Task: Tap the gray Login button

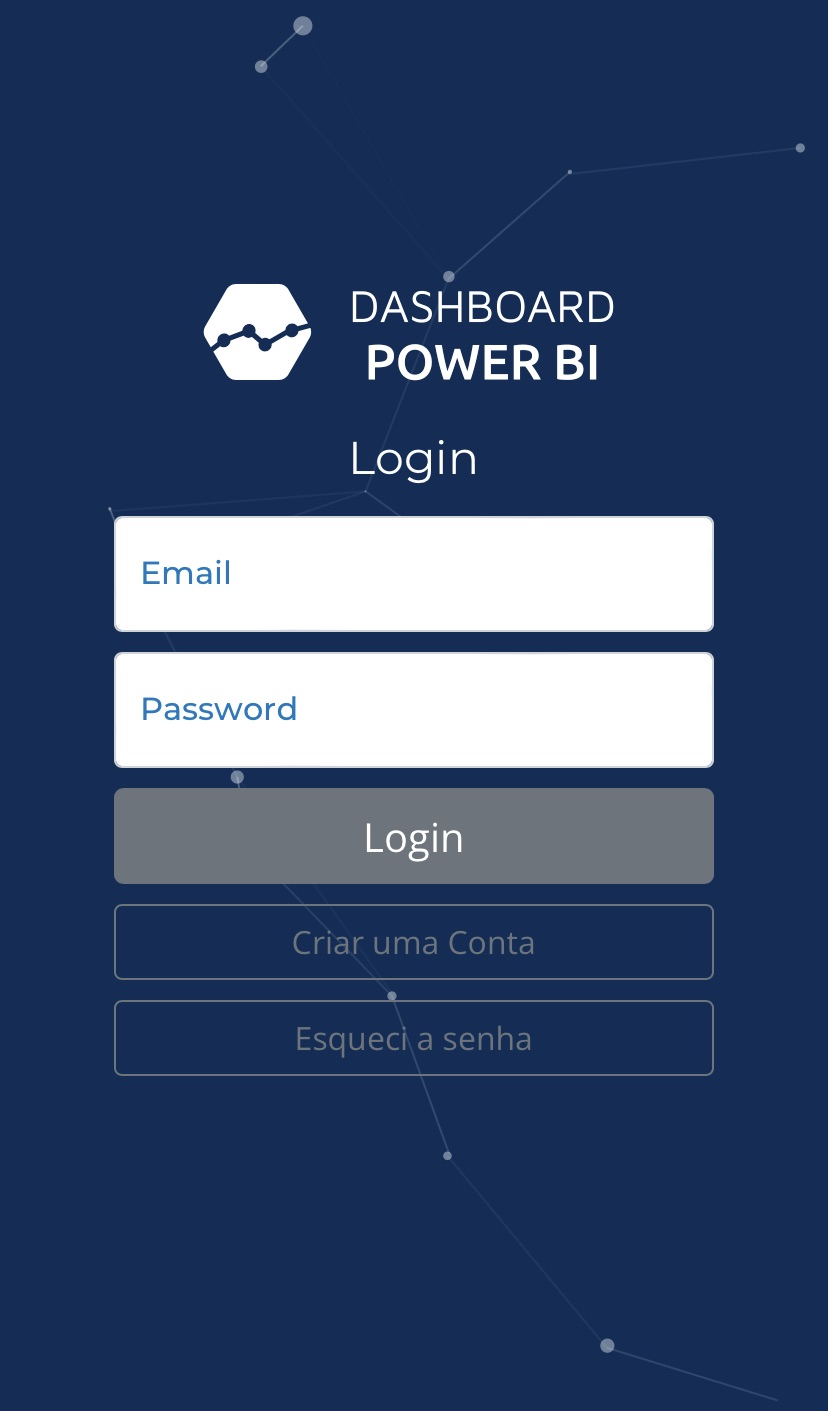Action: coord(414,837)
